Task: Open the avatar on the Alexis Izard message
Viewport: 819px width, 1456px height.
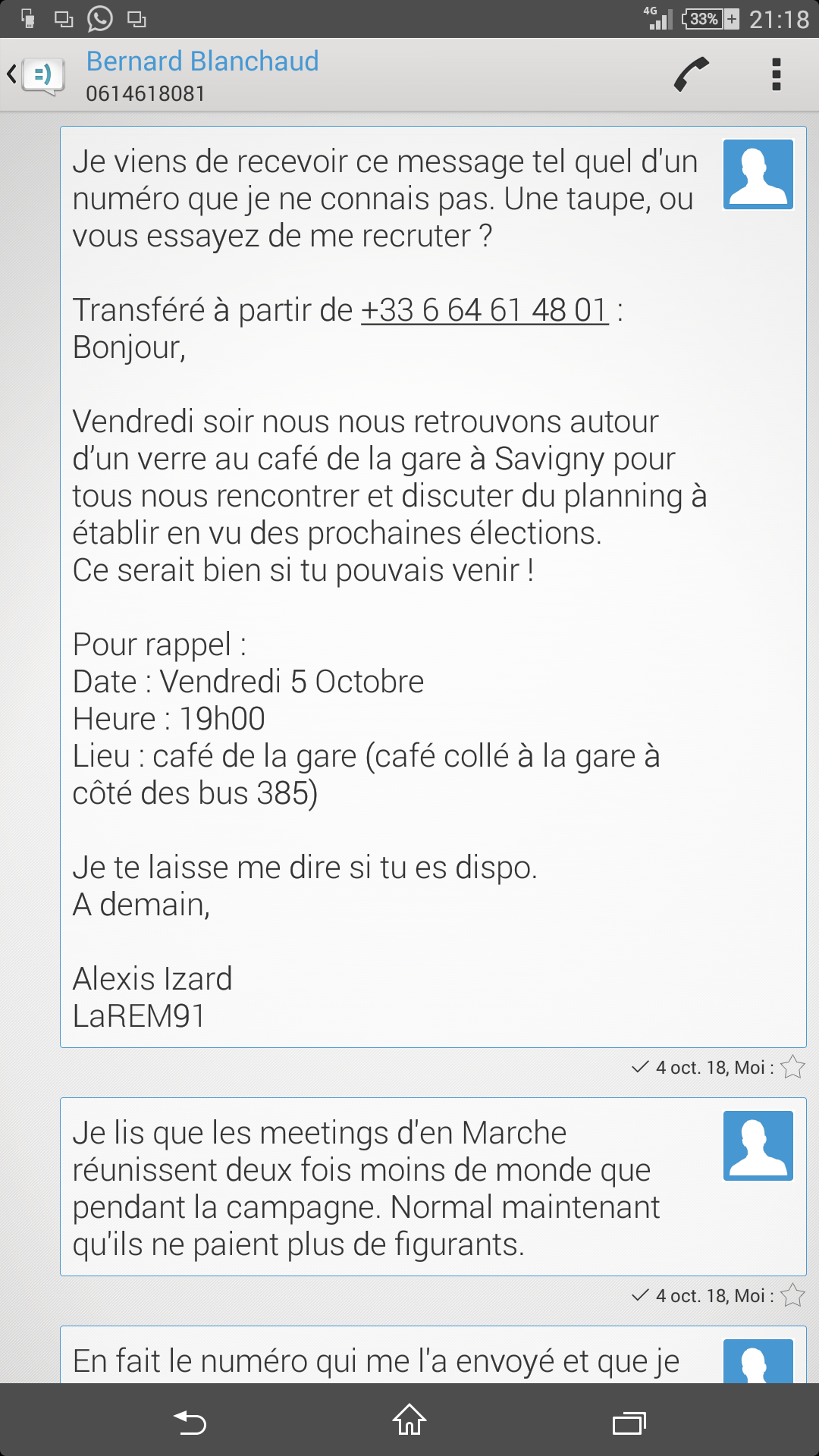Action: pyautogui.click(x=758, y=174)
